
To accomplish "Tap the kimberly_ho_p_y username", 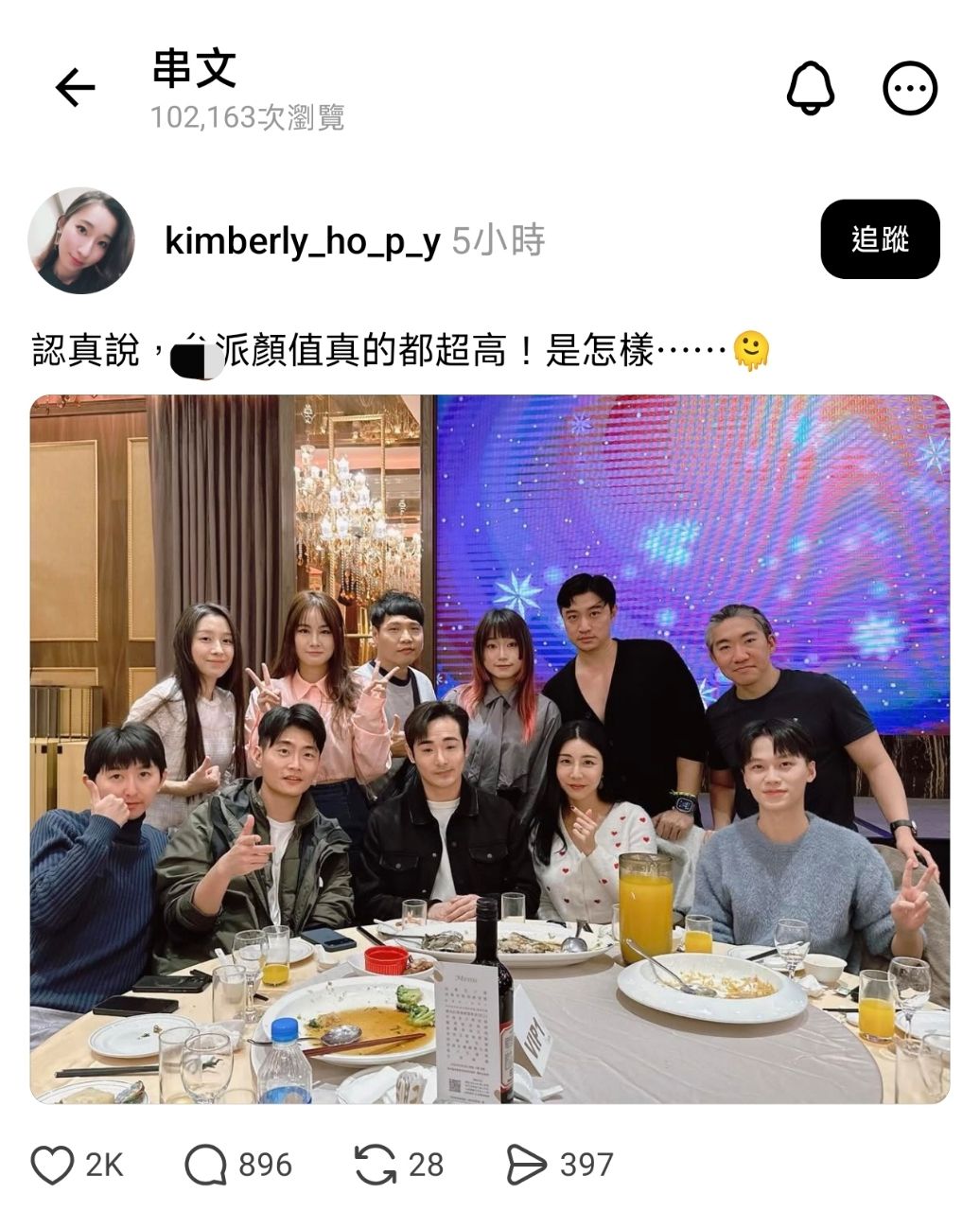I will click(302, 241).
